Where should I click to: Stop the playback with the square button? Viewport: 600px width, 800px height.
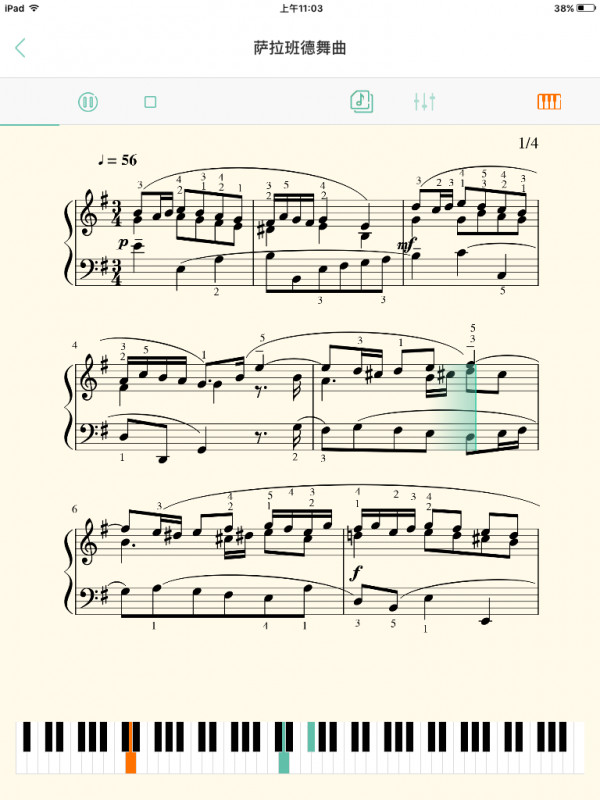click(151, 102)
